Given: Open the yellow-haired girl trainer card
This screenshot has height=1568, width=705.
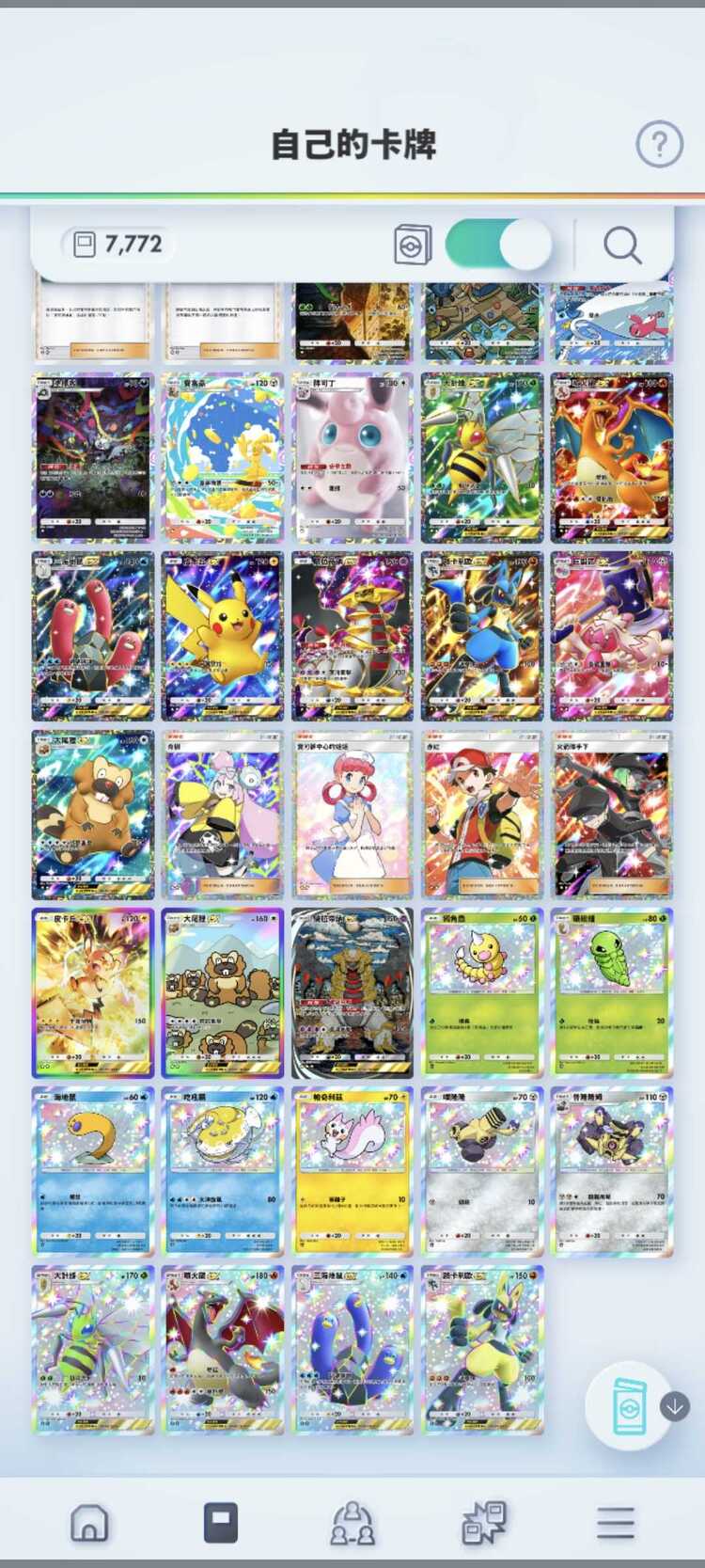Looking at the screenshot, I should (222, 815).
